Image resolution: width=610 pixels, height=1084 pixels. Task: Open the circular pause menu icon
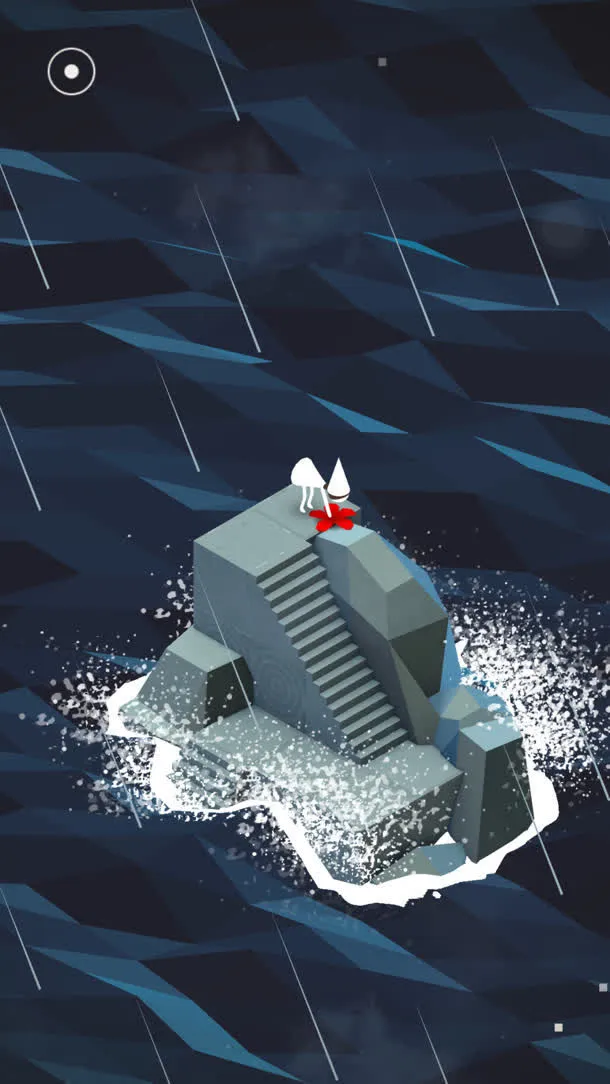(x=71, y=71)
